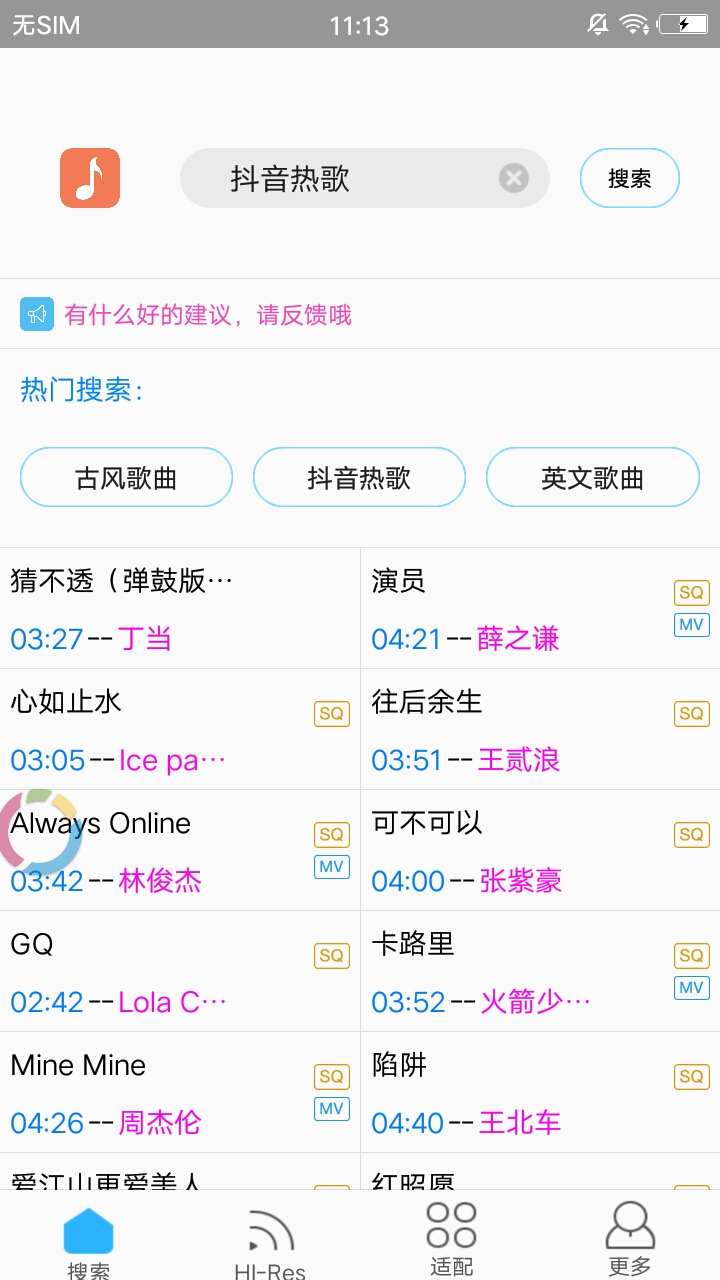This screenshot has height=1280, width=720.
Task: Select the 抖音热歌 hot search chip
Action: pyautogui.click(x=359, y=478)
